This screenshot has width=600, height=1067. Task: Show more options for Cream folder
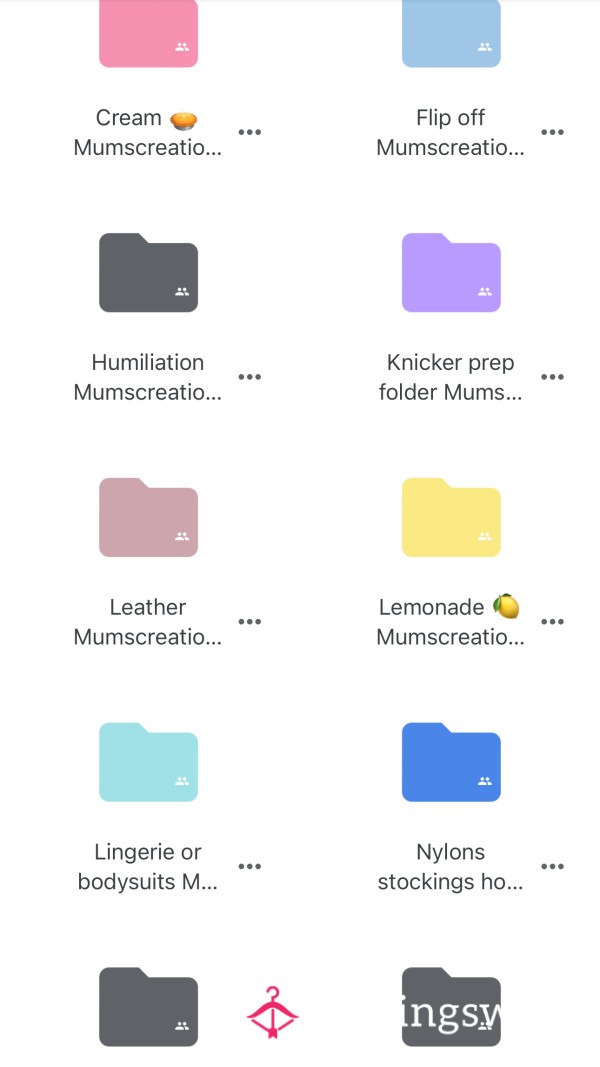tap(250, 132)
